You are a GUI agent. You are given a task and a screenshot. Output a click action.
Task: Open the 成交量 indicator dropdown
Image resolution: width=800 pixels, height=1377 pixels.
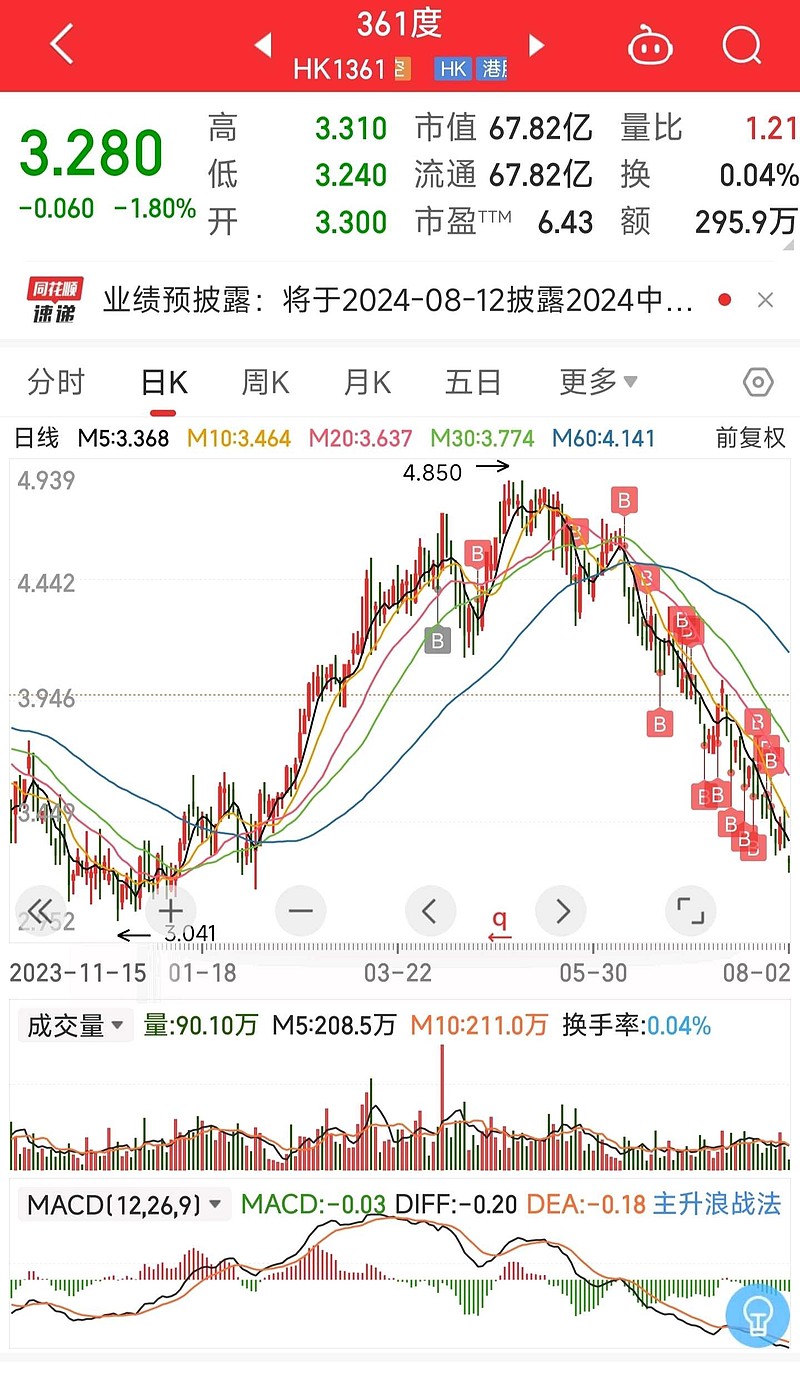click(x=75, y=1025)
